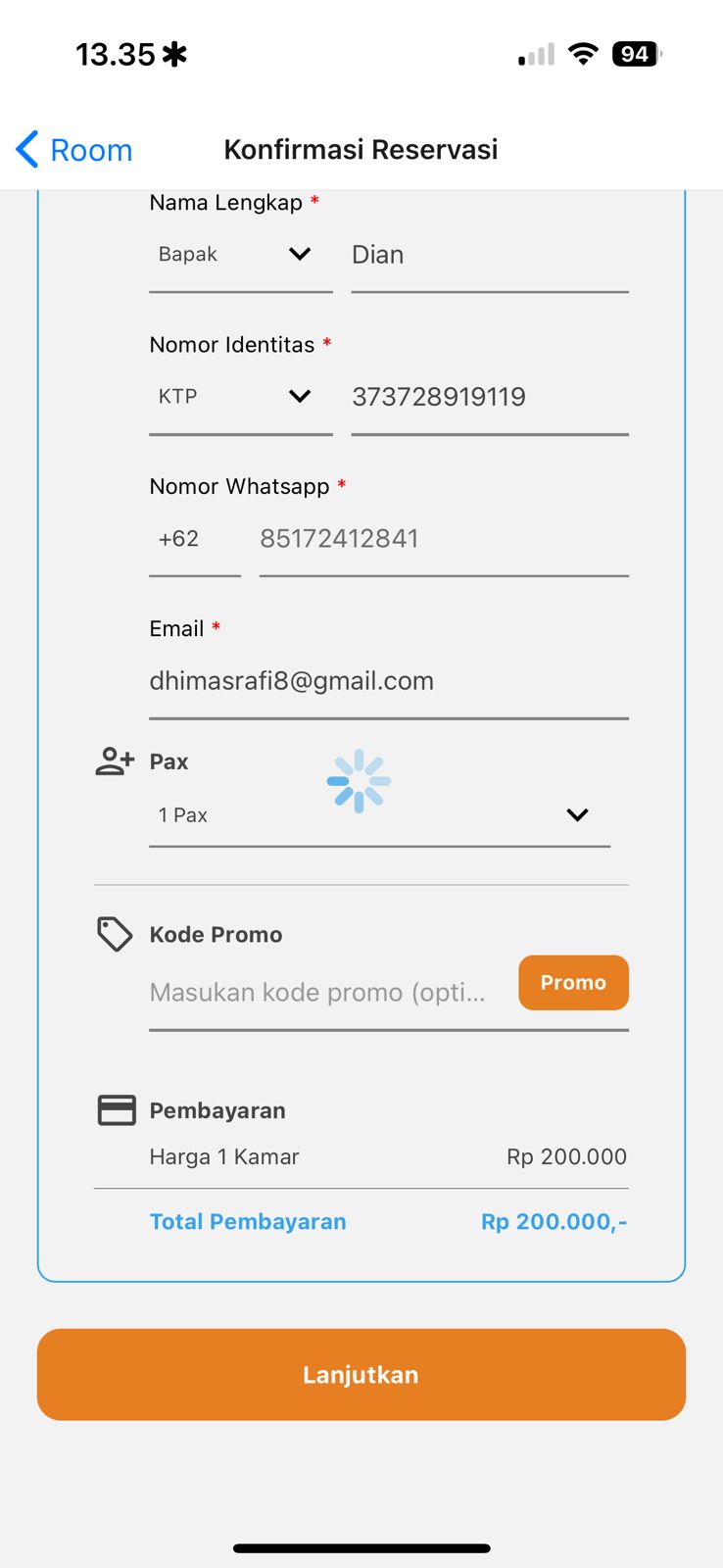Edit the identity number field
Viewport: 723px width, 1568px height.
[489, 397]
